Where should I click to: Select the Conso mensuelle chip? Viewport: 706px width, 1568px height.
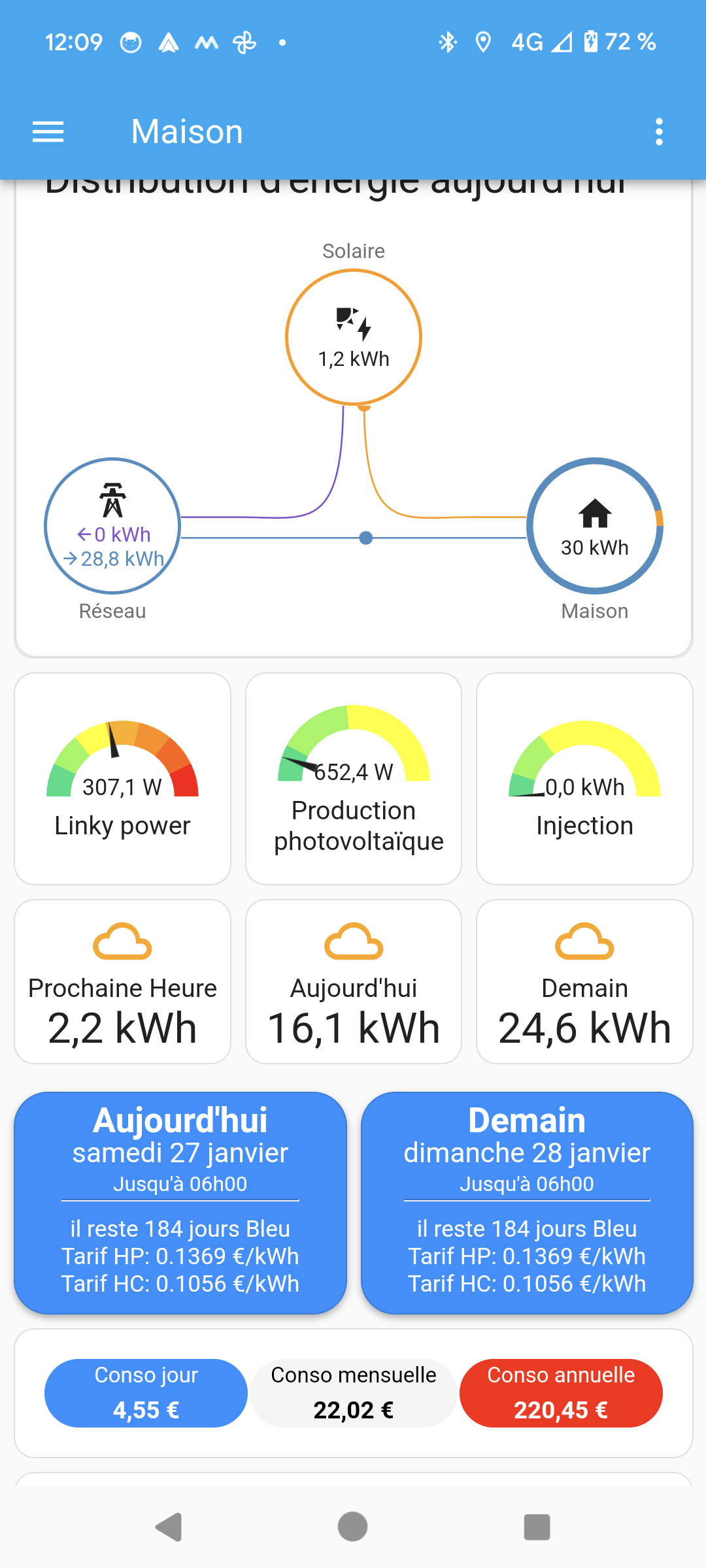point(354,1393)
